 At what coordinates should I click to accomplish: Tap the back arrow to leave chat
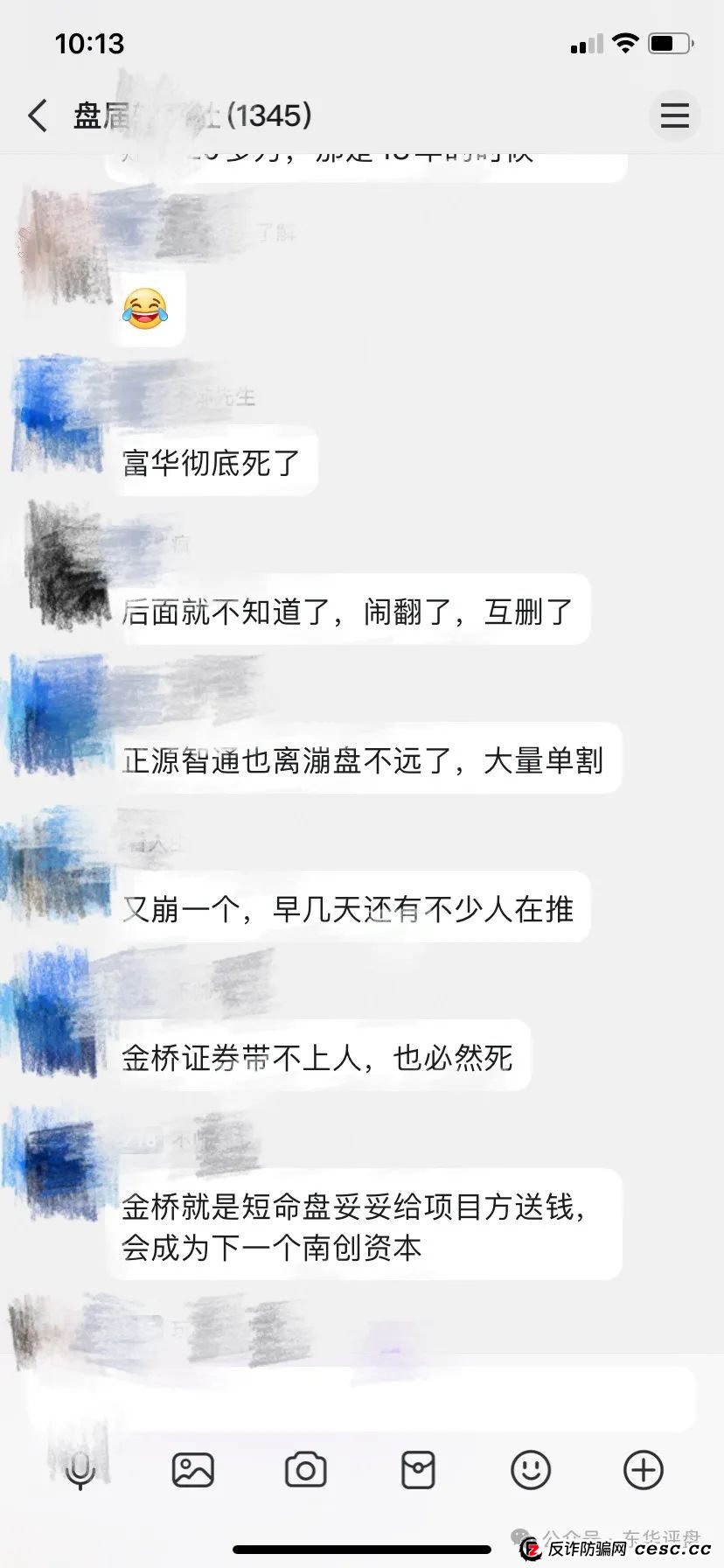tap(37, 115)
